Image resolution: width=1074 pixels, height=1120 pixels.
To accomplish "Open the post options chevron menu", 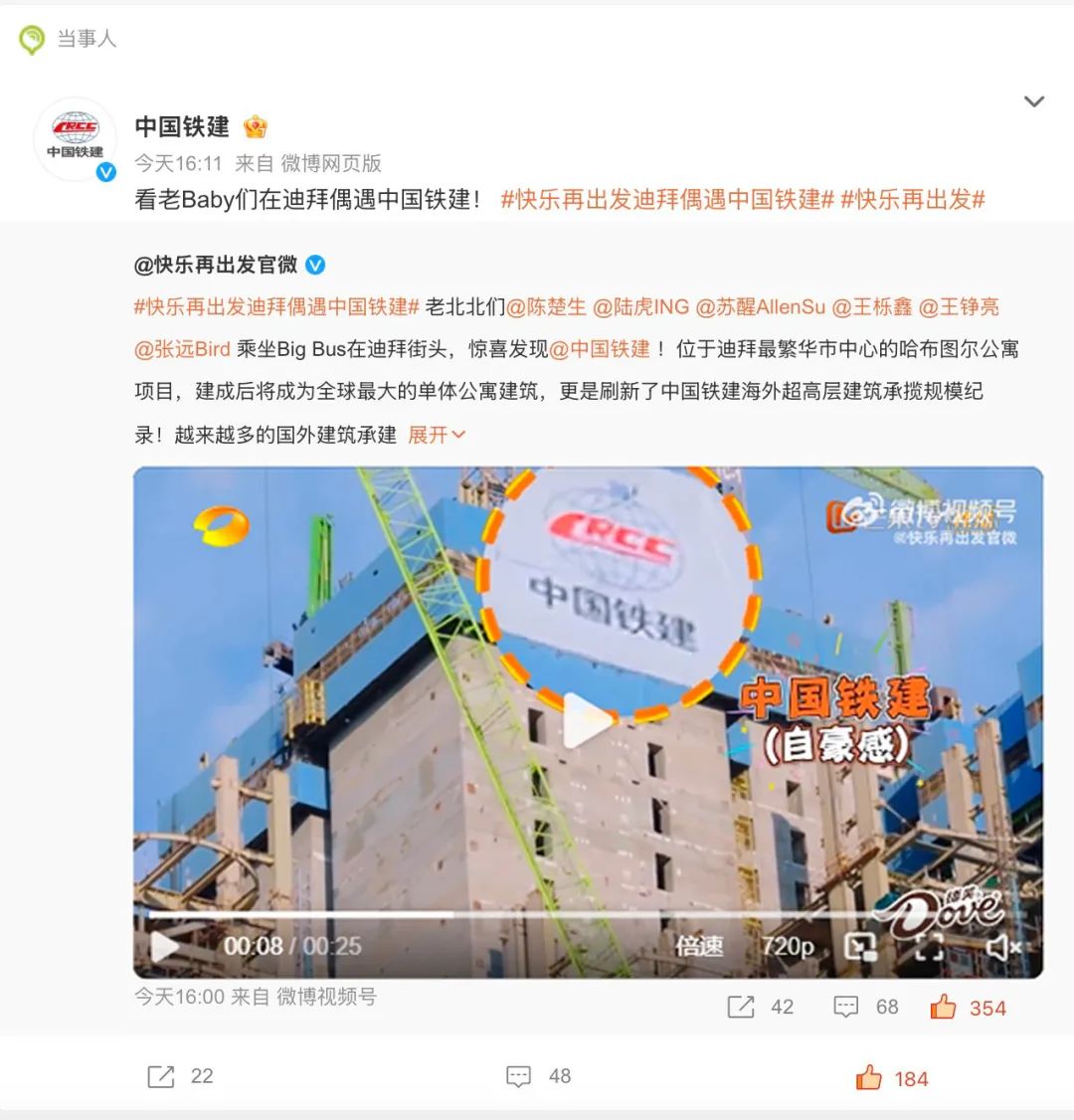I will (1034, 101).
